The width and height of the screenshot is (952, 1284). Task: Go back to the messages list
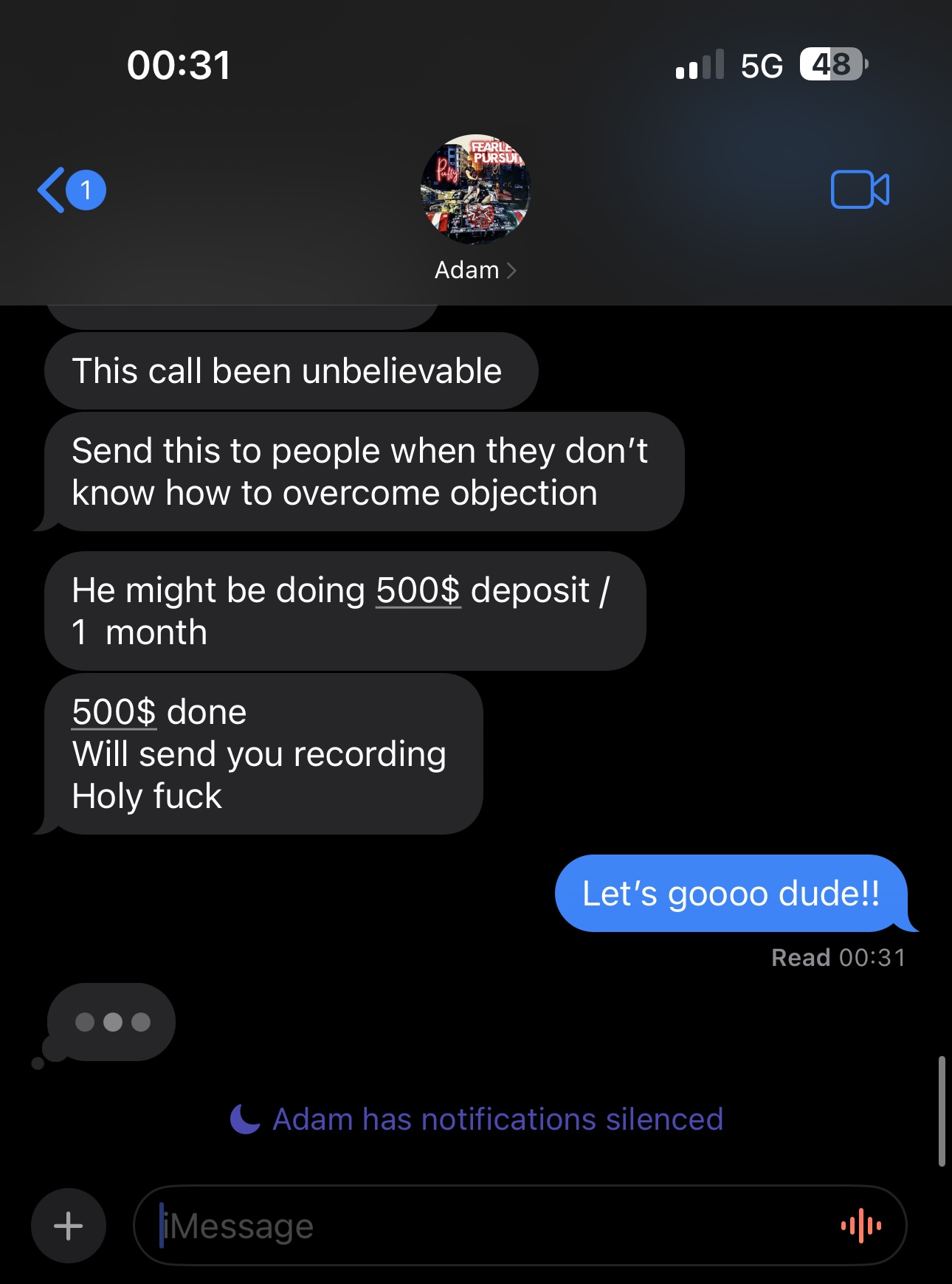(x=70, y=190)
